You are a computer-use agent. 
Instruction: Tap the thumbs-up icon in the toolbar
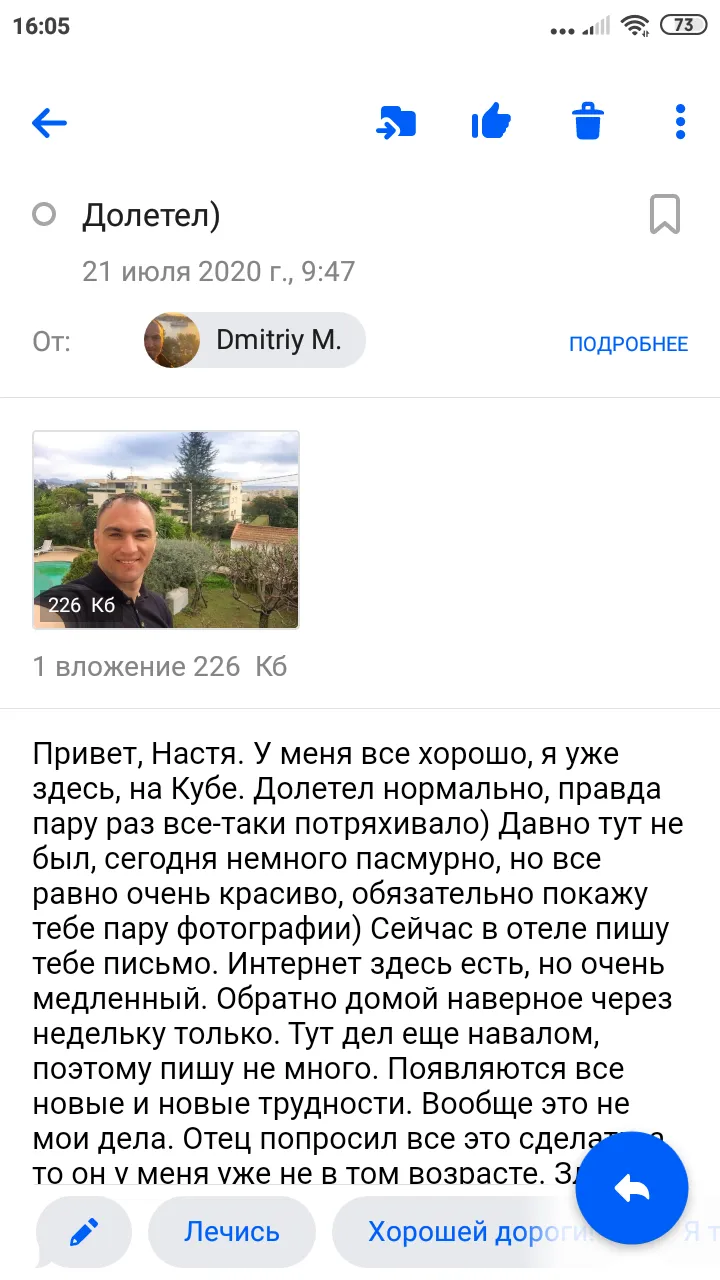[491, 122]
